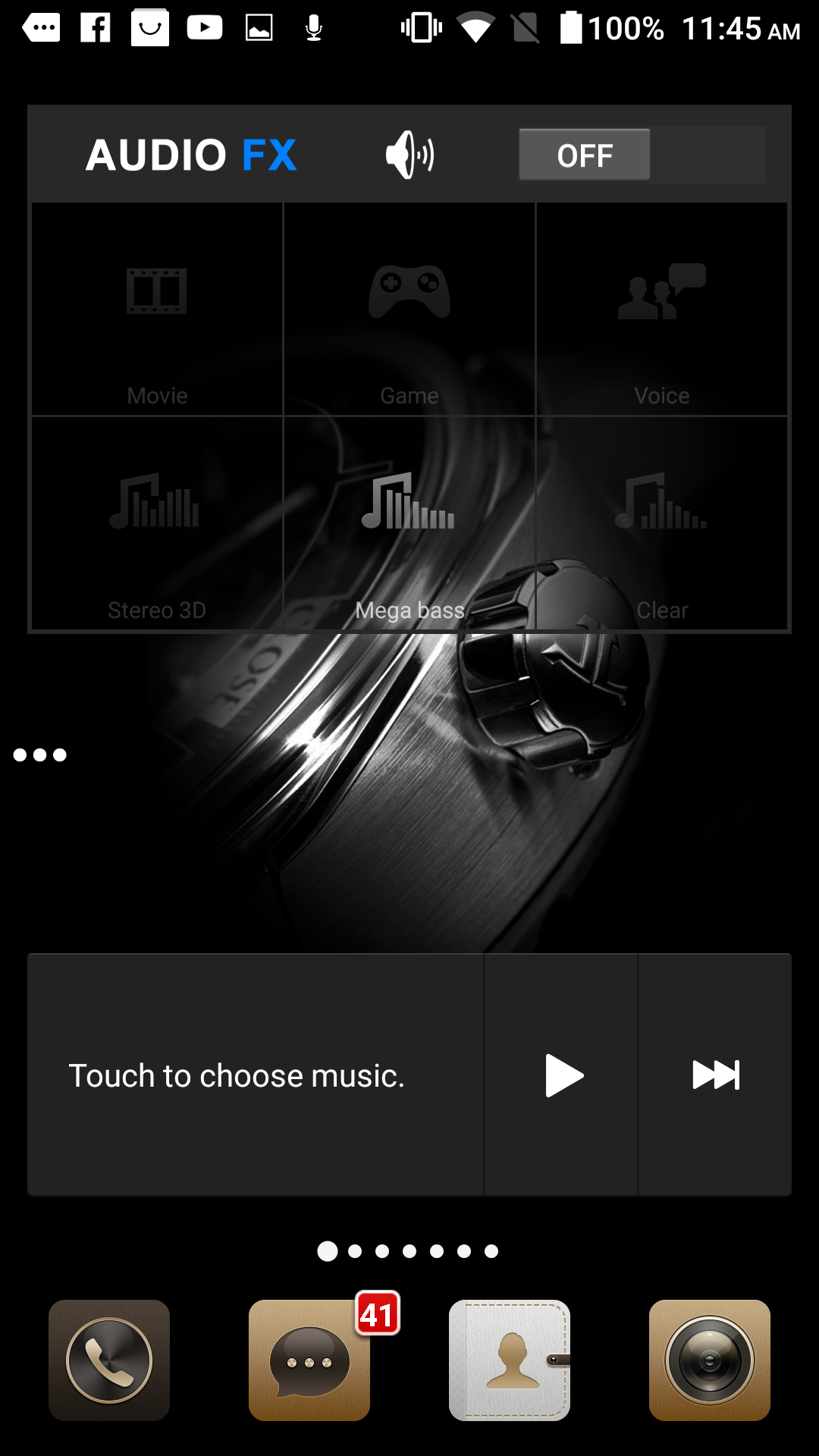This screenshot has width=819, height=1456.
Task: Tap the speaker volume icon
Action: coord(409,155)
